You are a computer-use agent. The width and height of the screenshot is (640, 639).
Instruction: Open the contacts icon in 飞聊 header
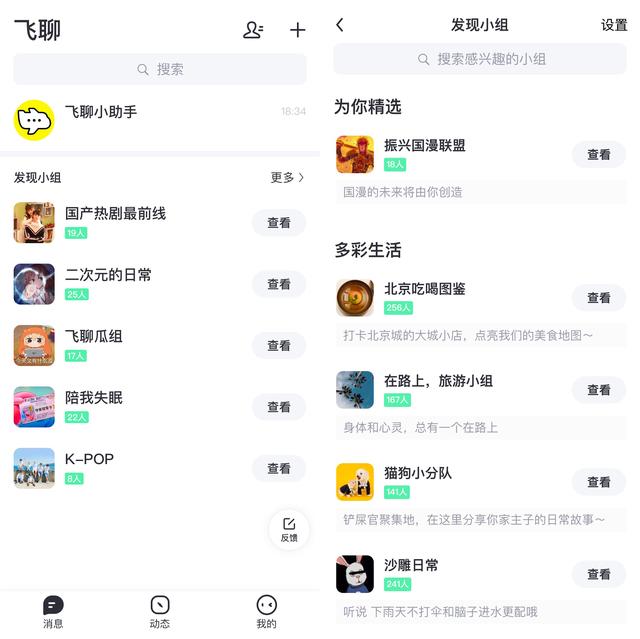[x=253, y=30]
